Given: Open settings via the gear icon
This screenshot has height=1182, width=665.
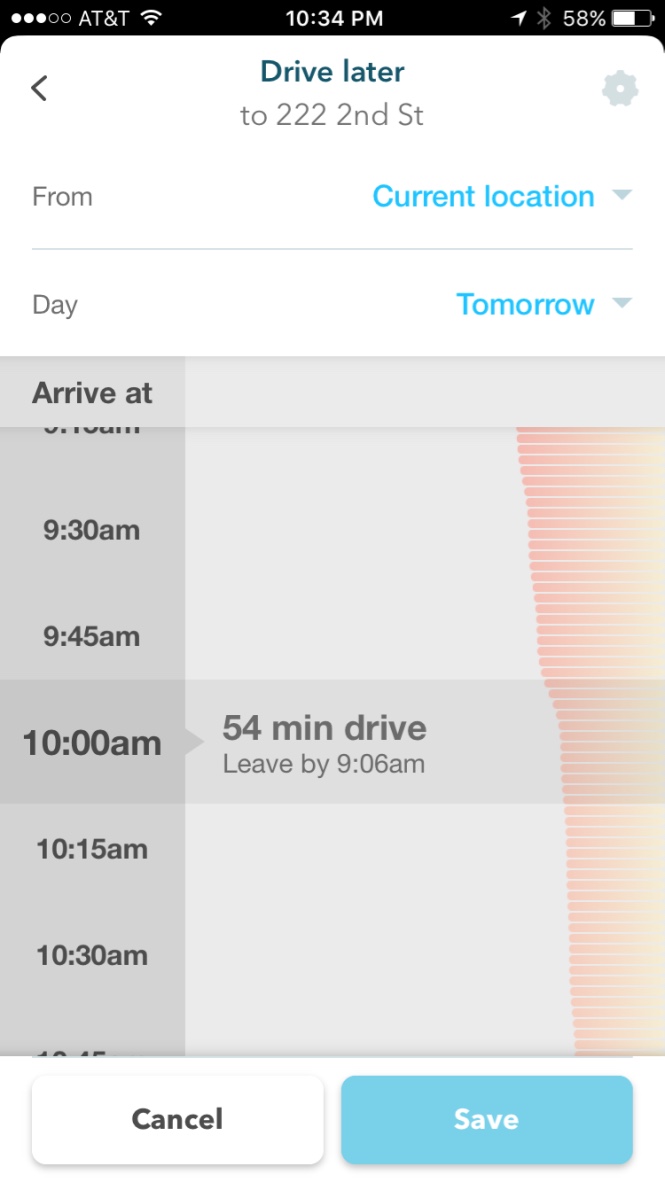Looking at the screenshot, I should click(620, 89).
